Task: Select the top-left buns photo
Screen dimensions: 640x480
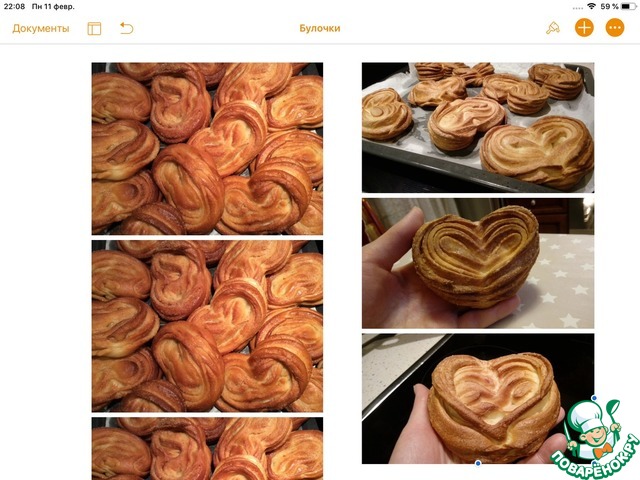Action: pyautogui.click(x=207, y=148)
